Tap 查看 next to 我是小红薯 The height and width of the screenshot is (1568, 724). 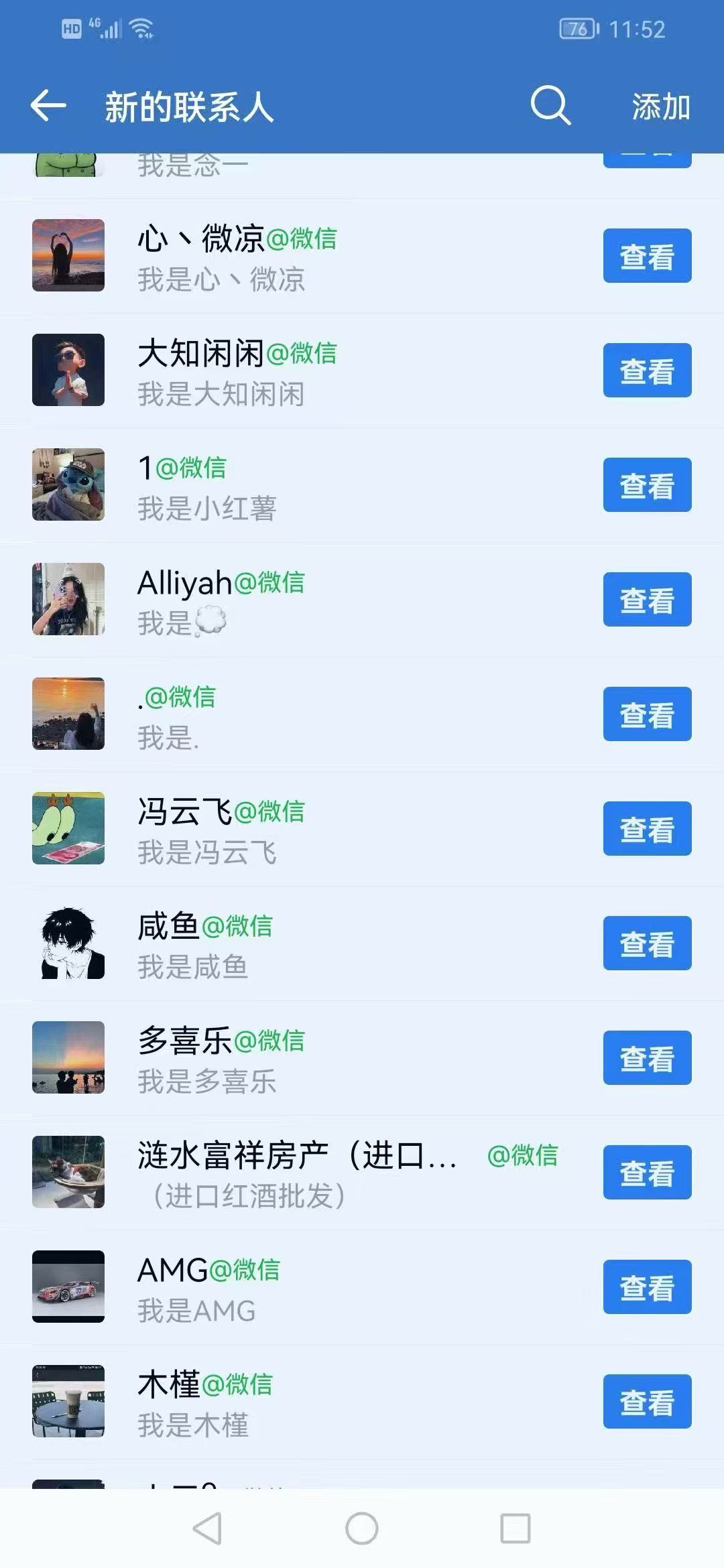[647, 485]
